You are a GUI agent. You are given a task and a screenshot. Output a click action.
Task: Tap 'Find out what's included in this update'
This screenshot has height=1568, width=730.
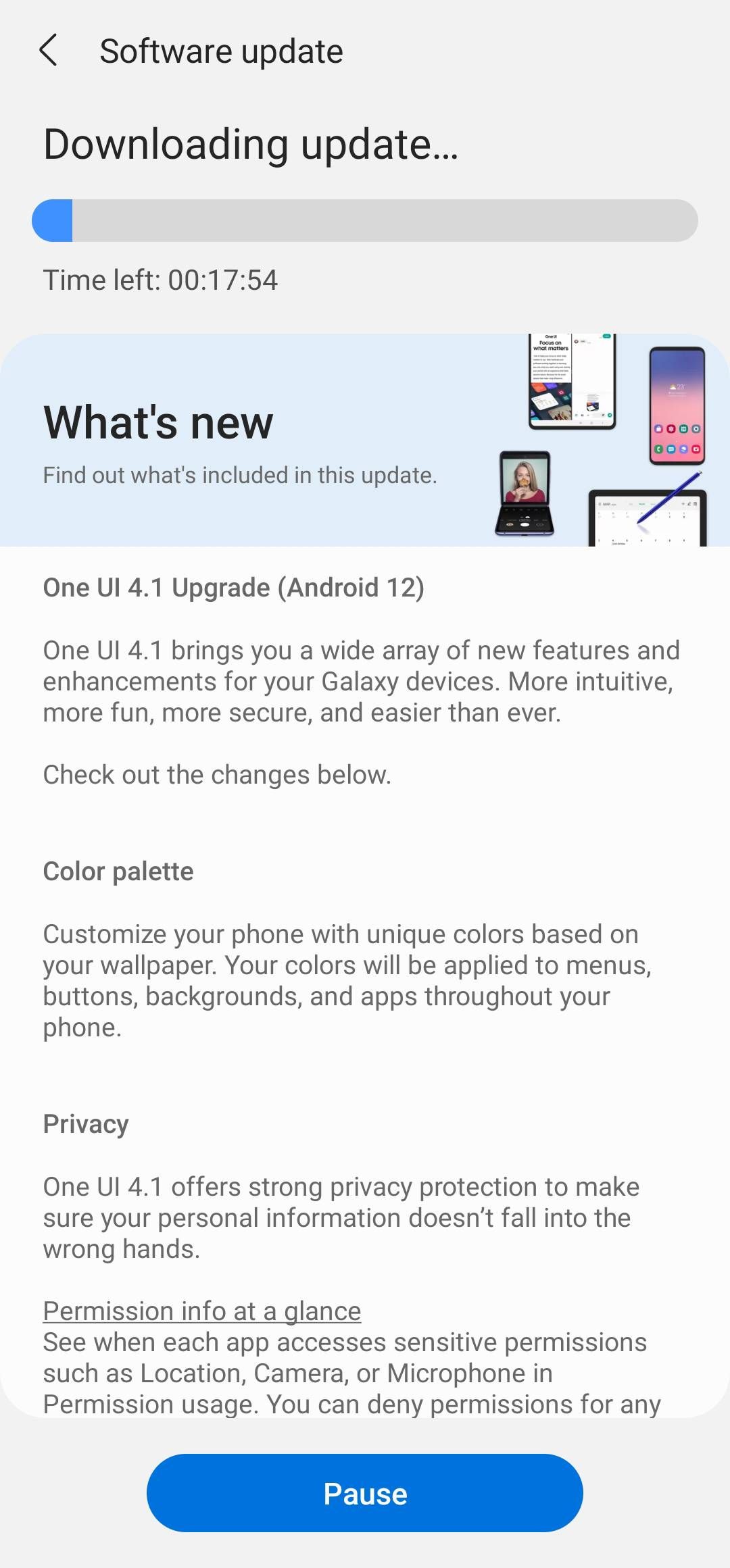(x=239, y=475)
